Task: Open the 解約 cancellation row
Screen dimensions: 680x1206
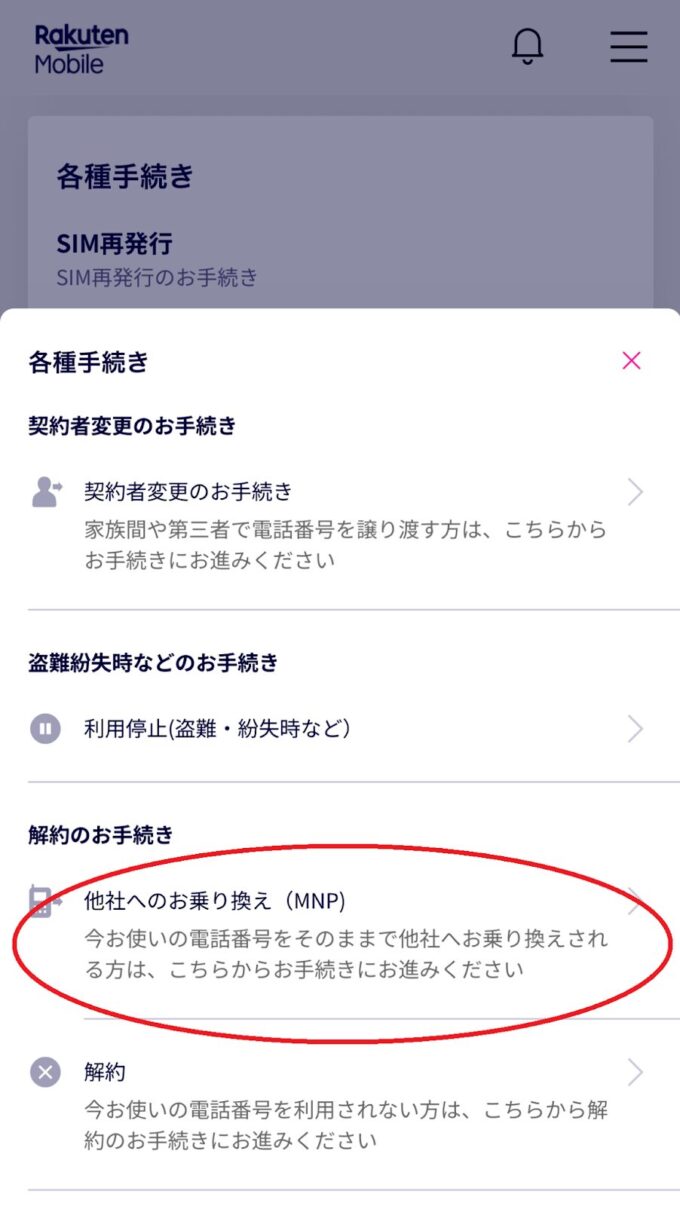Action: click(338, 1105)
